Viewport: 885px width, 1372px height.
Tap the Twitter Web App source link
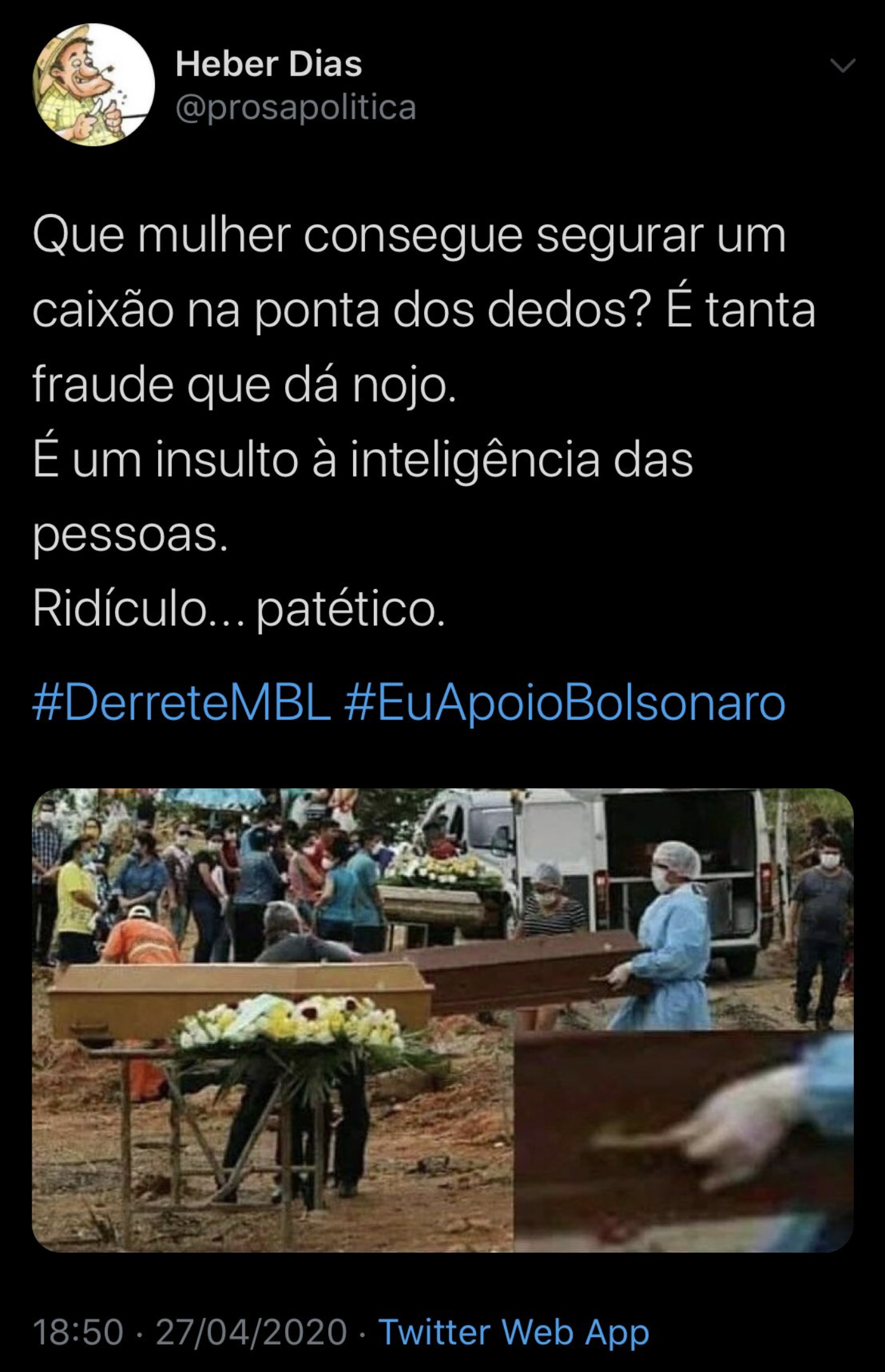514,1331
